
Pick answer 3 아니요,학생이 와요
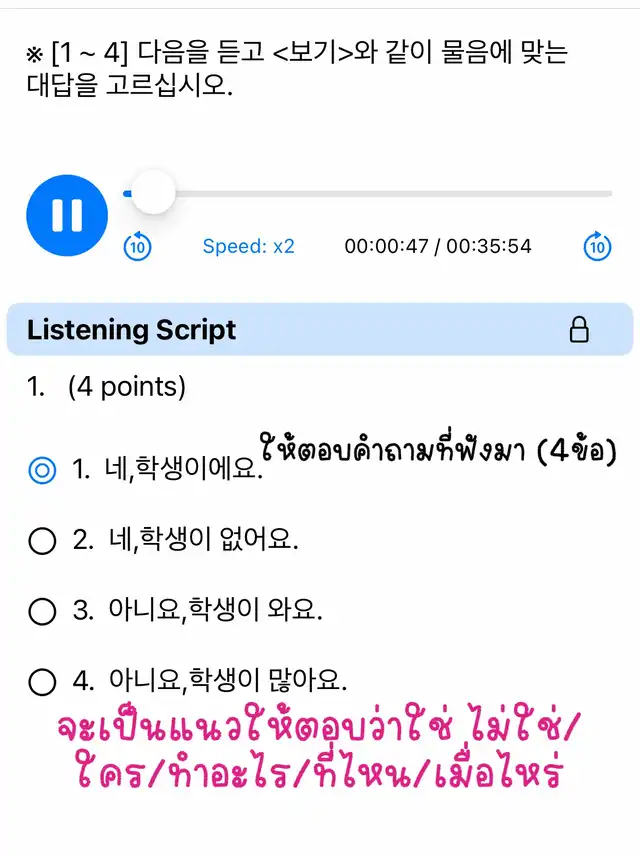pyautogui.click(x=42, y=611)
